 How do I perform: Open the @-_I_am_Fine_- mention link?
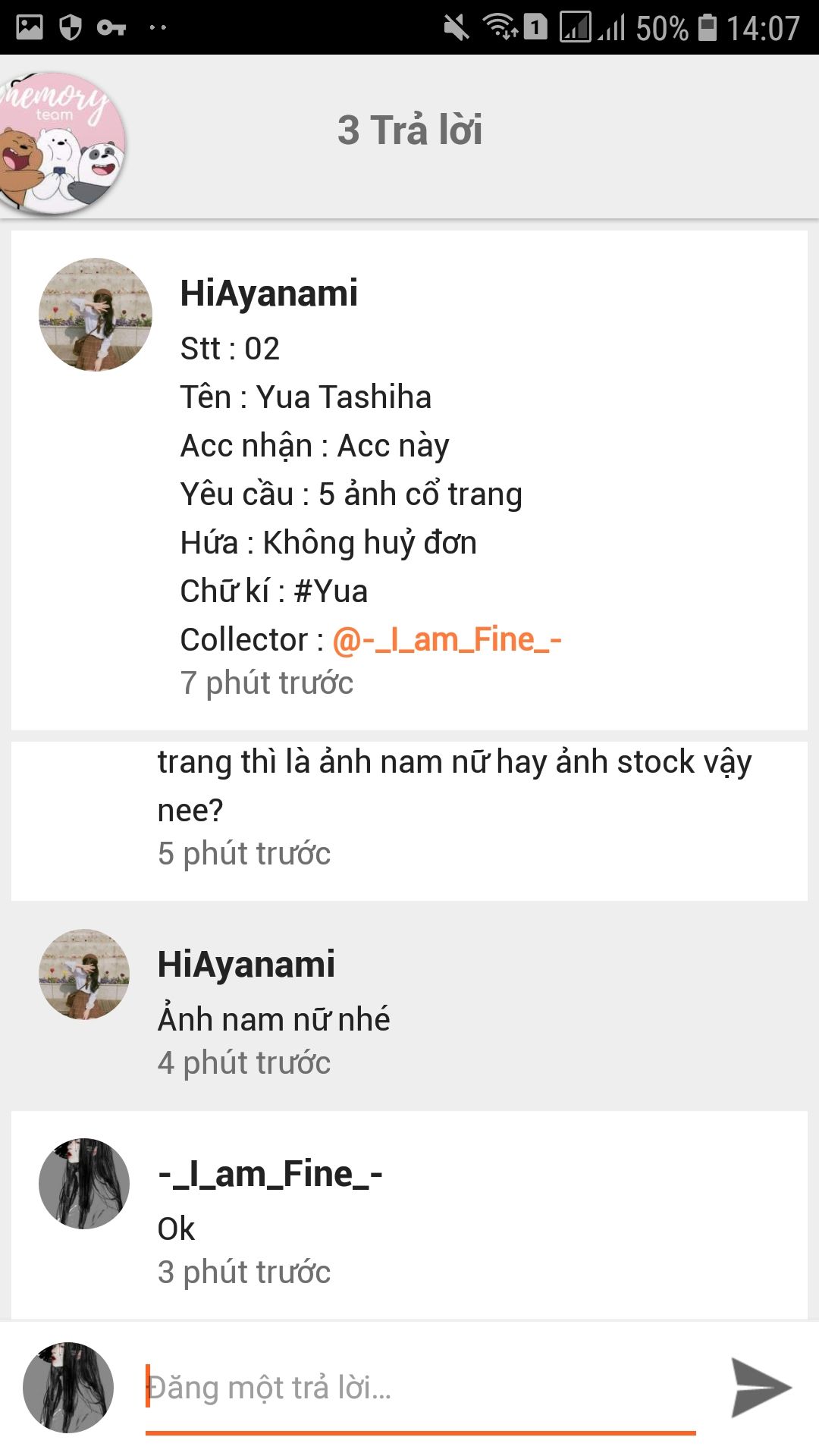[x=447, y=640]
